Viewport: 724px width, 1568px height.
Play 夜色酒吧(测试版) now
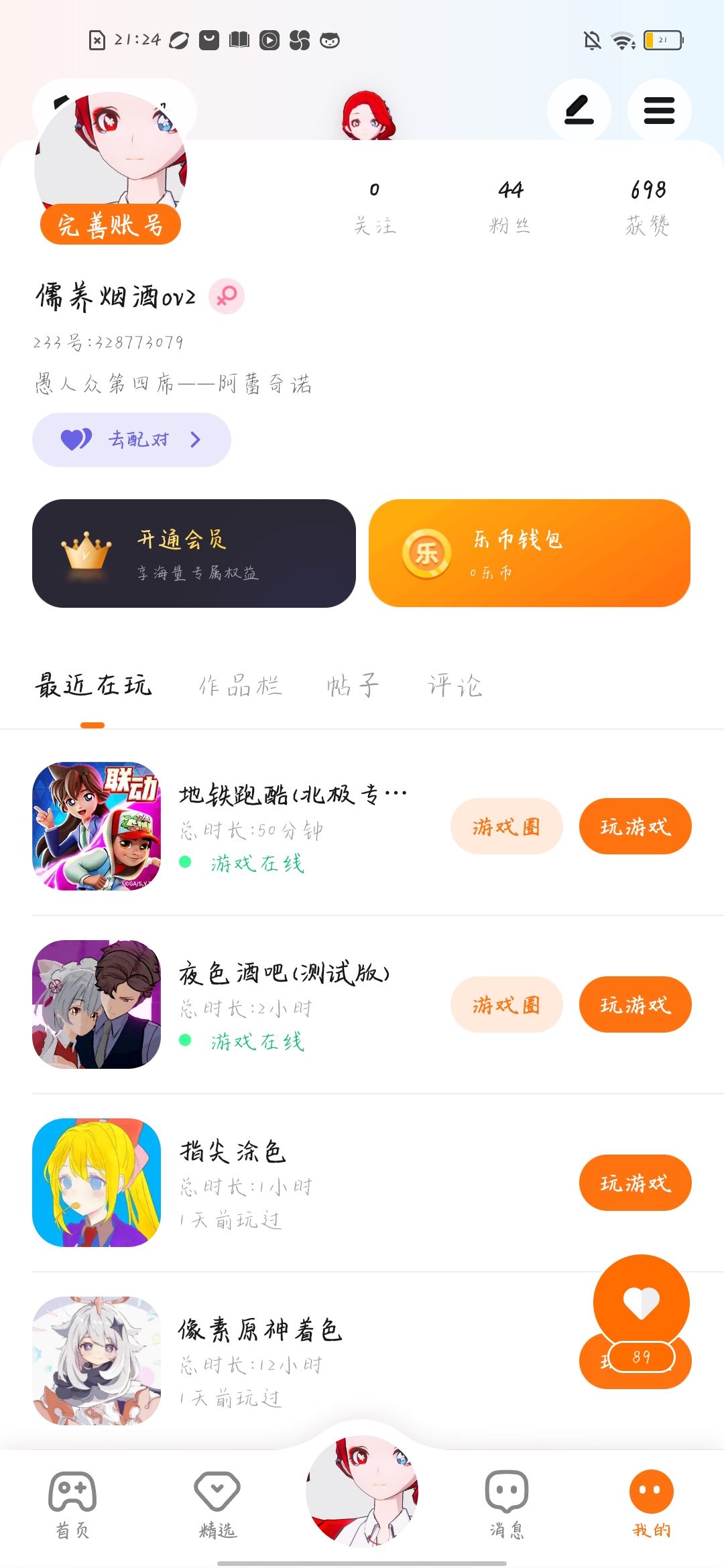pos(635,1004)
